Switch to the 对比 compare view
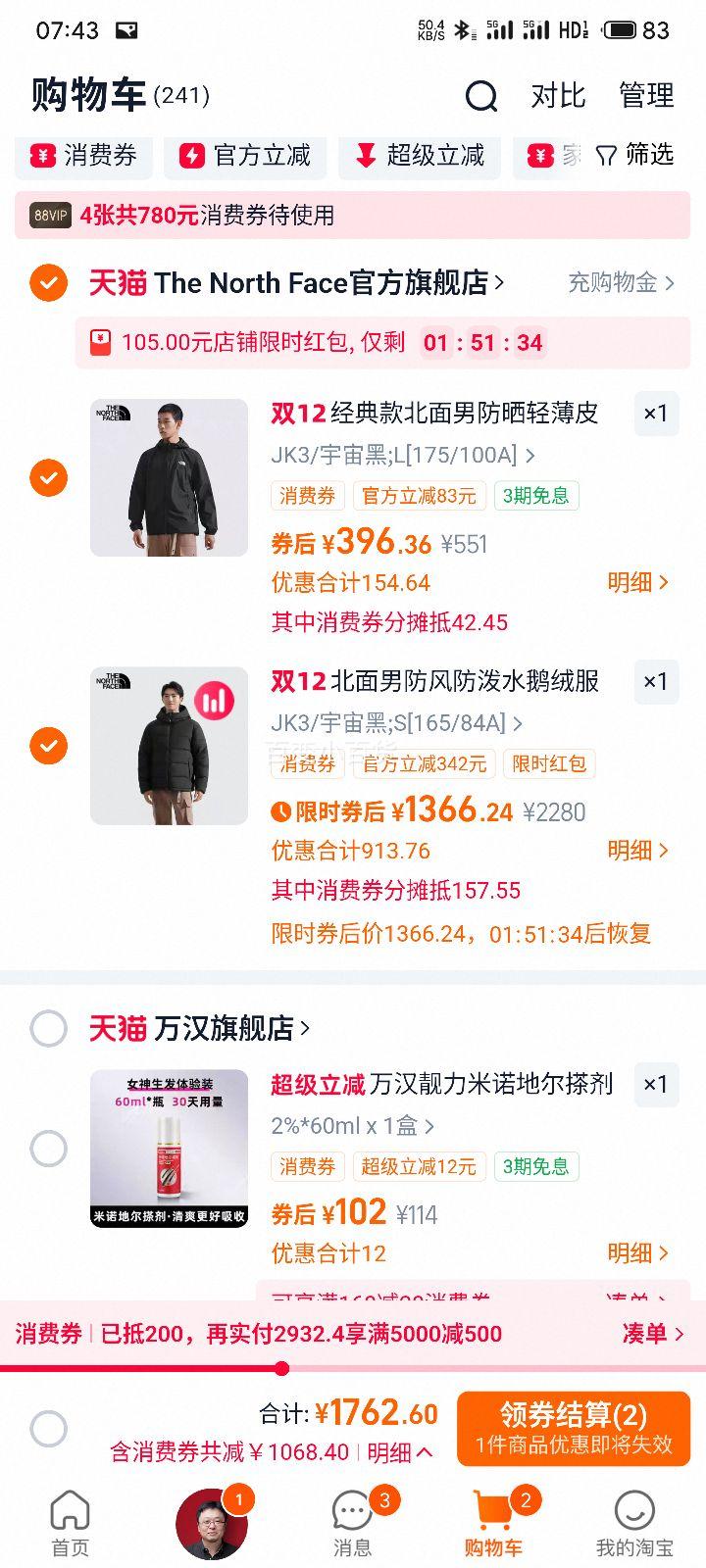The image size is (706, 1568). [x=557, y=95]
